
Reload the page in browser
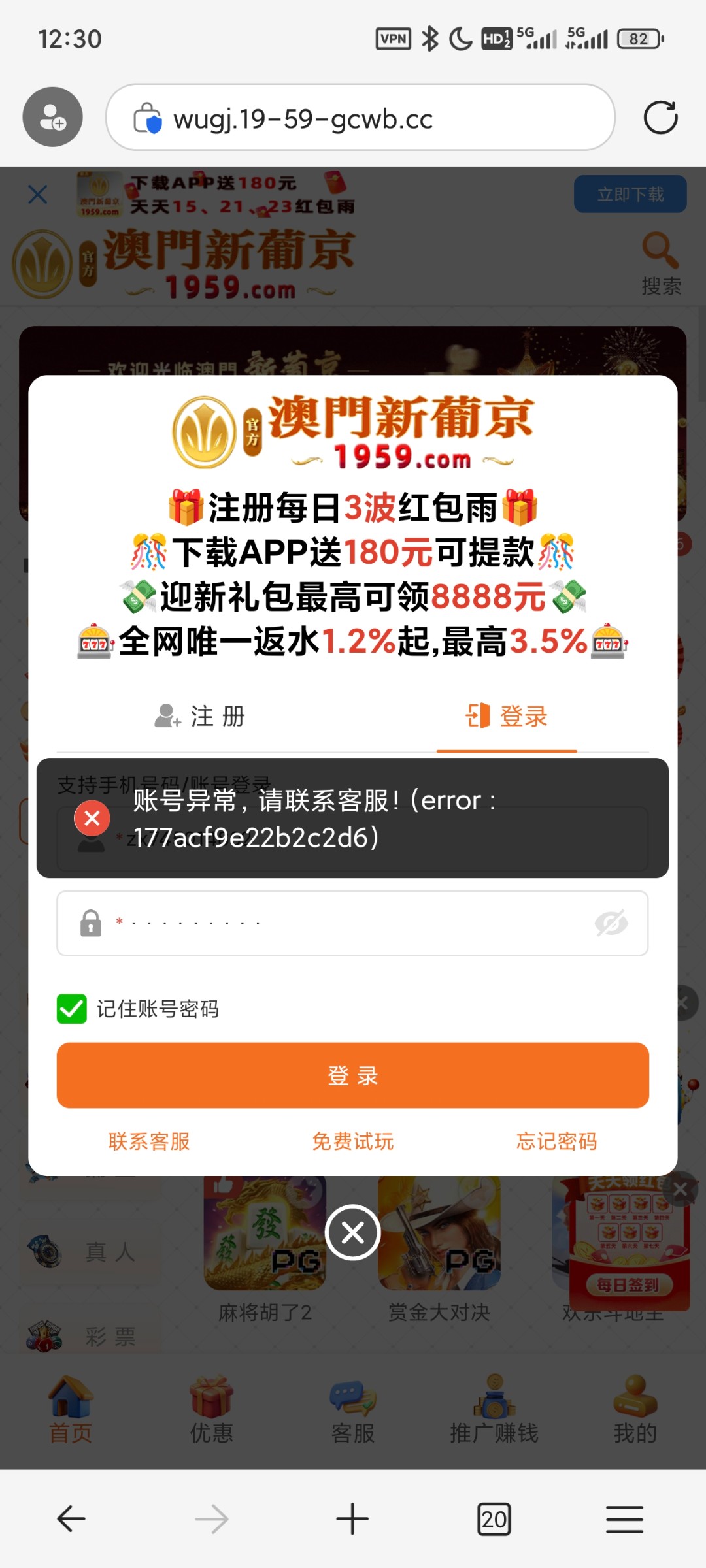(x=660, y=118)
